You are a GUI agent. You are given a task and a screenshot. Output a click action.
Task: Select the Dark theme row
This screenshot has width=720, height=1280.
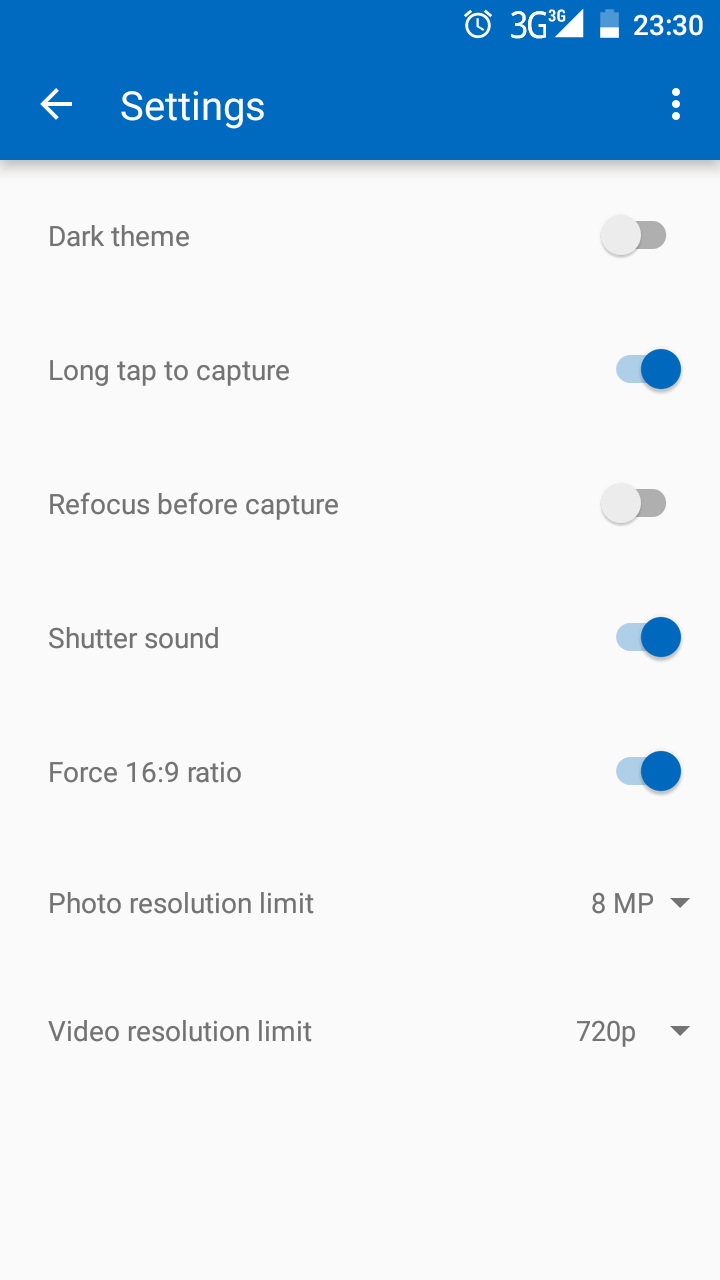pyautogui.click(x=118, y=236)
